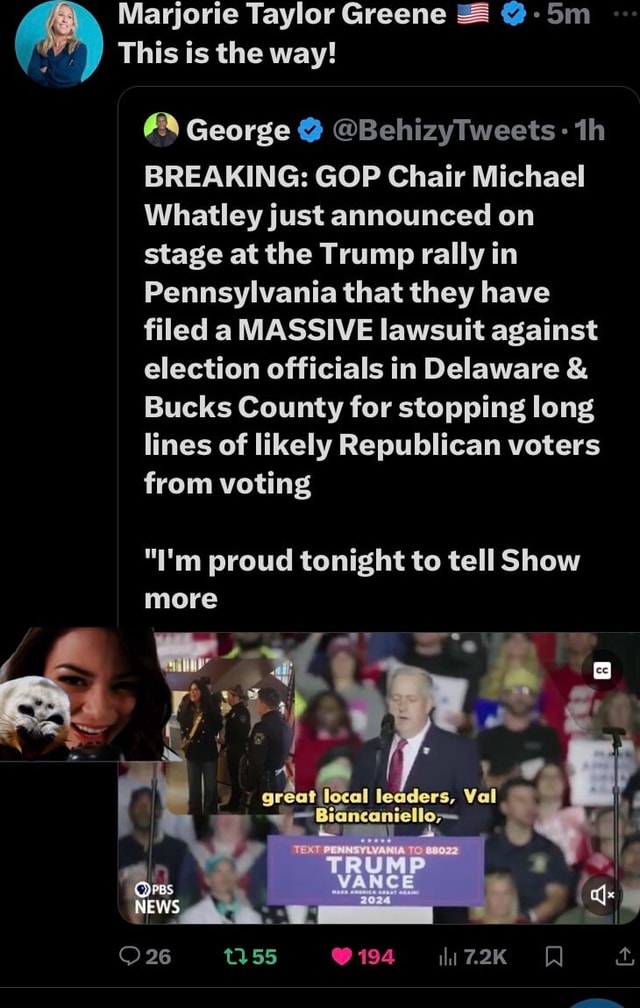Like the post with 194 likes

[x=361, y=957]
